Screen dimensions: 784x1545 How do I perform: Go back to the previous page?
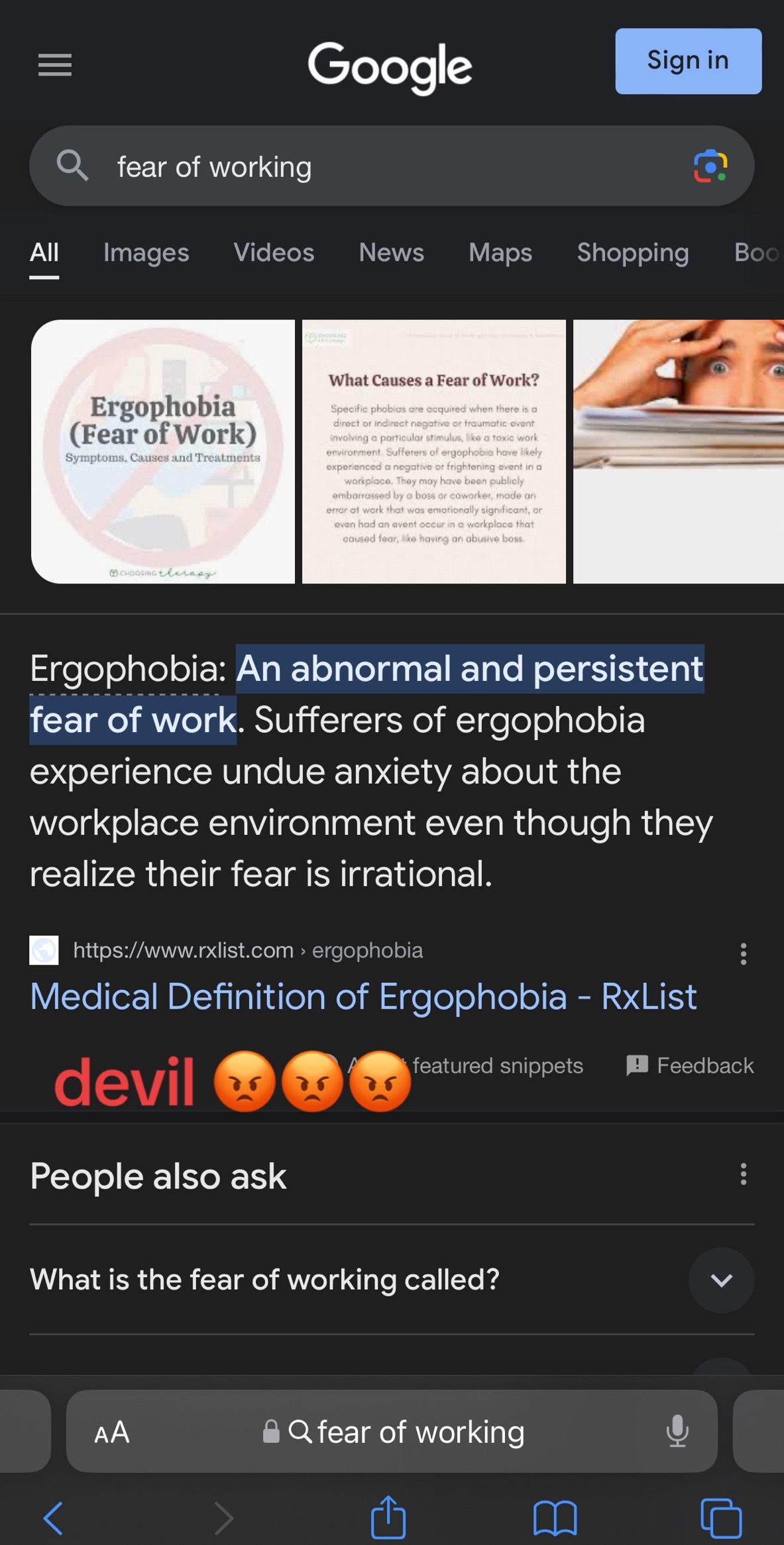point(54,1518)
